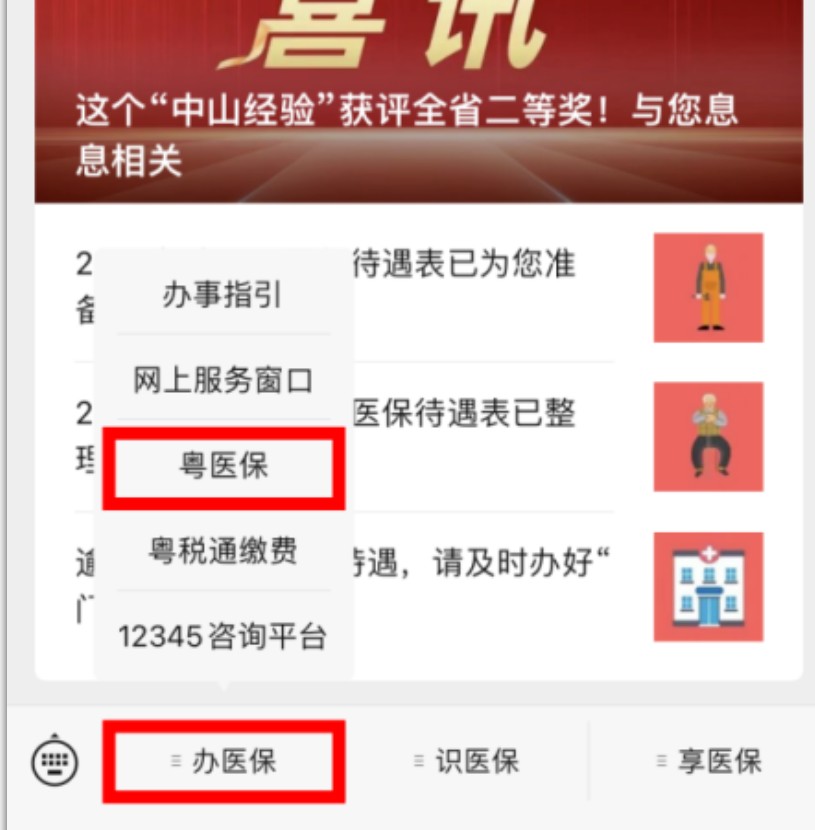The image size is (815, 830).
Task: Choose 粤税通缴费 from the menu
Action: 223,551
